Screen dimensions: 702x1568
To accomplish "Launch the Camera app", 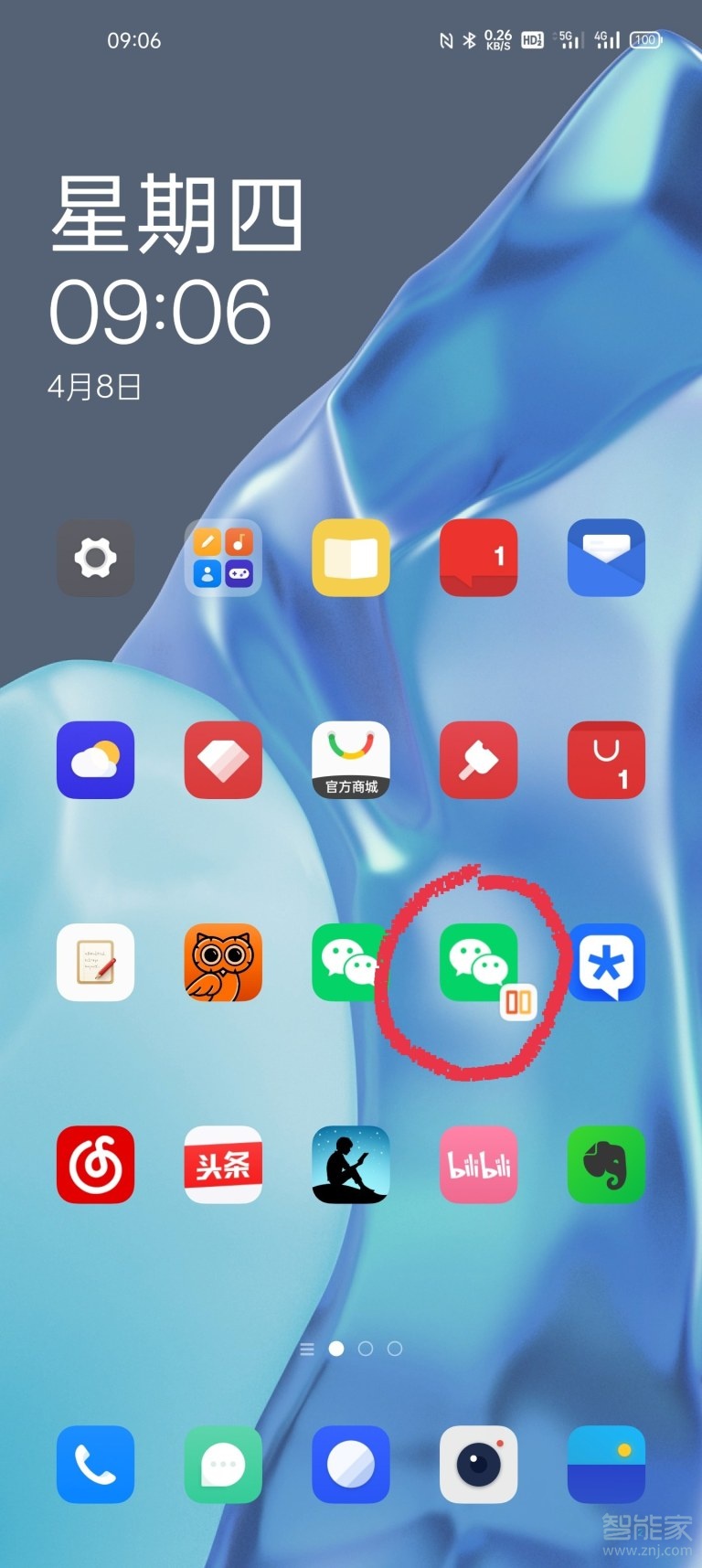I will click(478, 1464).
